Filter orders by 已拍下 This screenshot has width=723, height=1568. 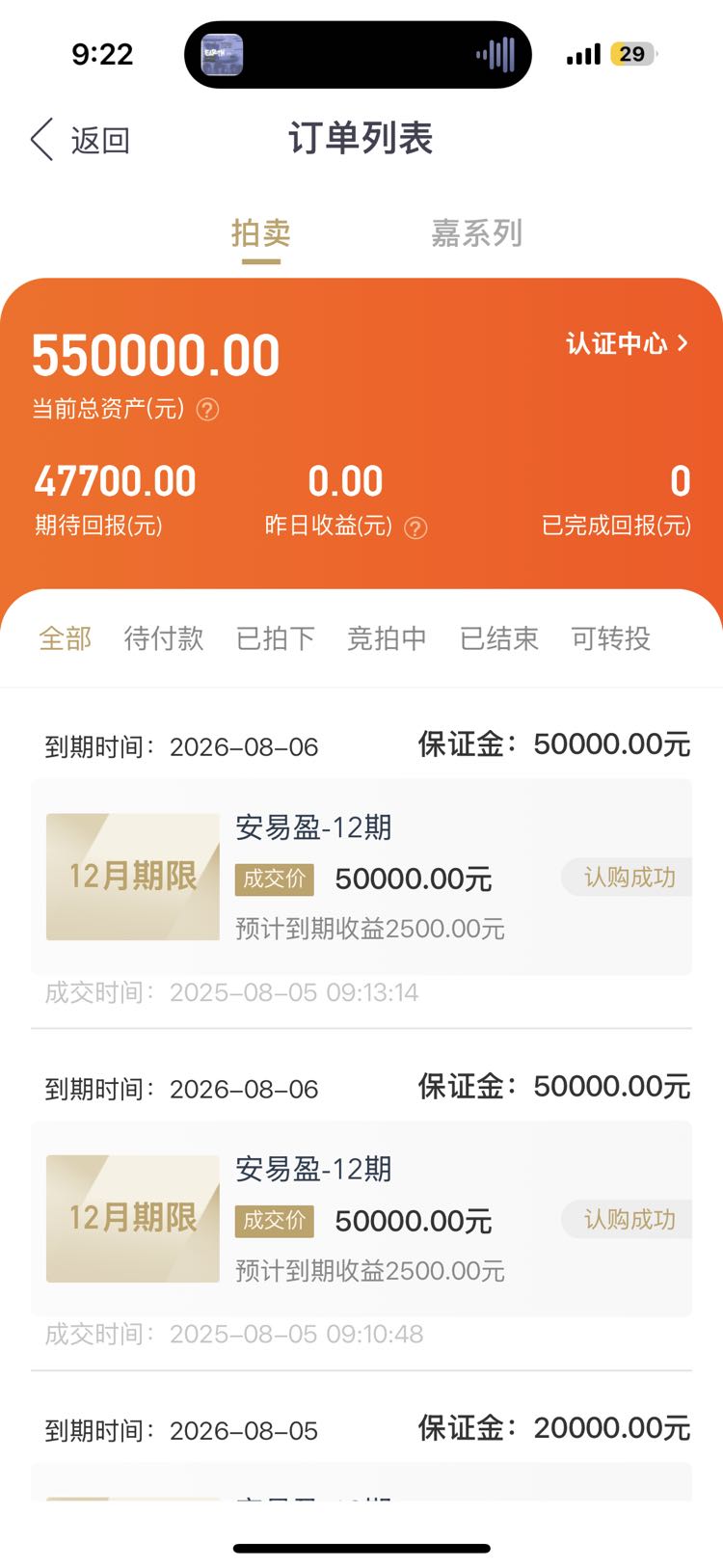276,638
